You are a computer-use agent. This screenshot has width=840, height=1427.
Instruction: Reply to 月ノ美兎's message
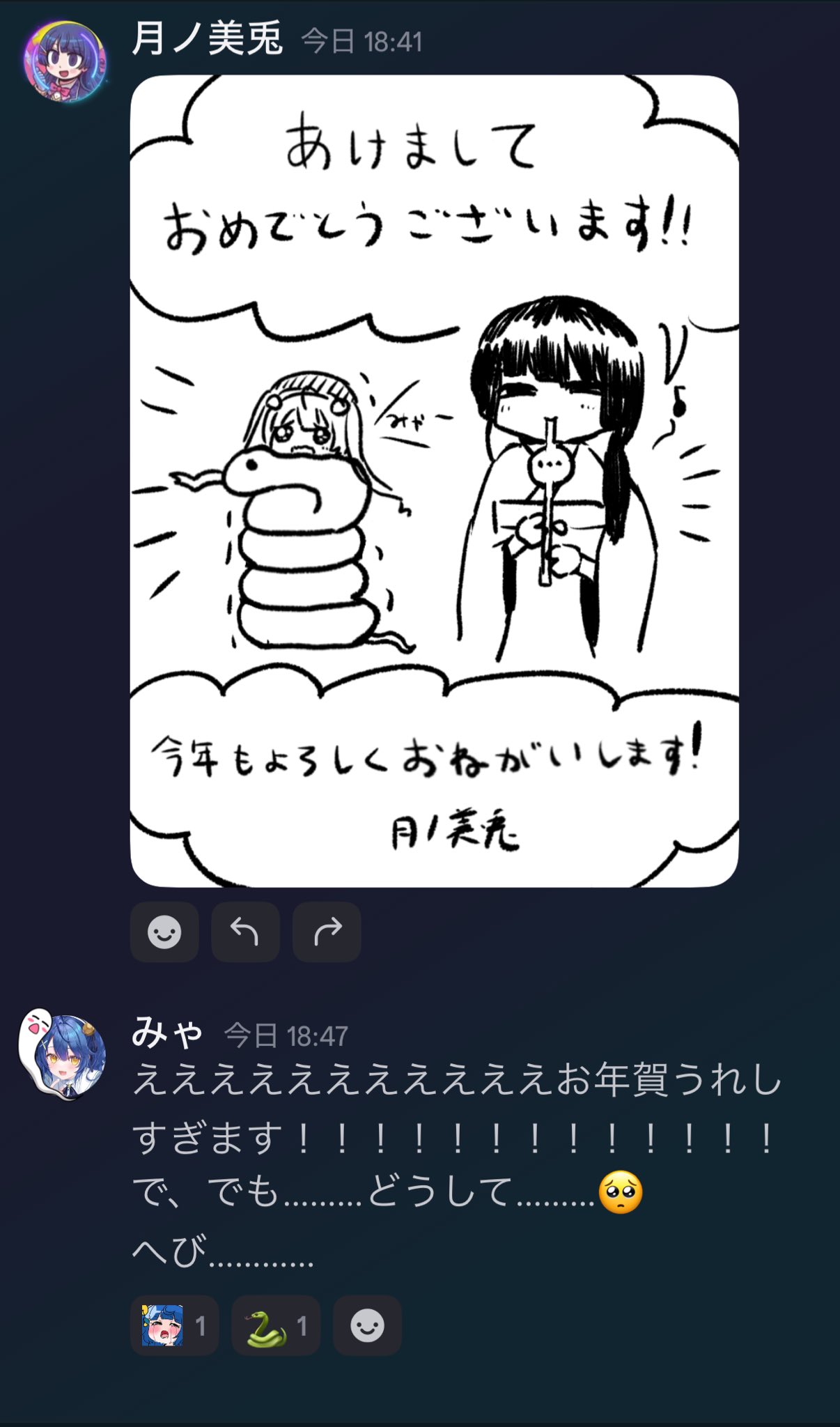(x=245, y=932)
